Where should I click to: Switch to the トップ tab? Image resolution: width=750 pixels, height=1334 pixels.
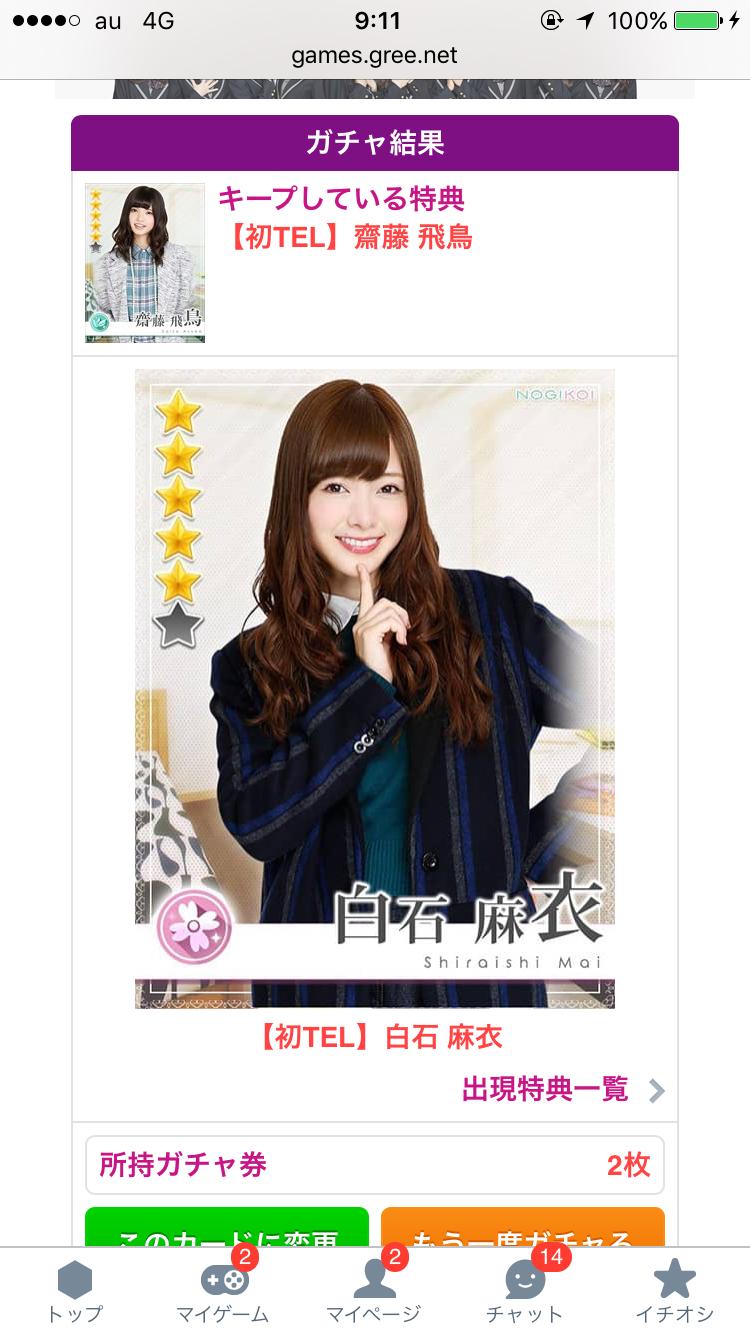click(x=75, y=1290)
